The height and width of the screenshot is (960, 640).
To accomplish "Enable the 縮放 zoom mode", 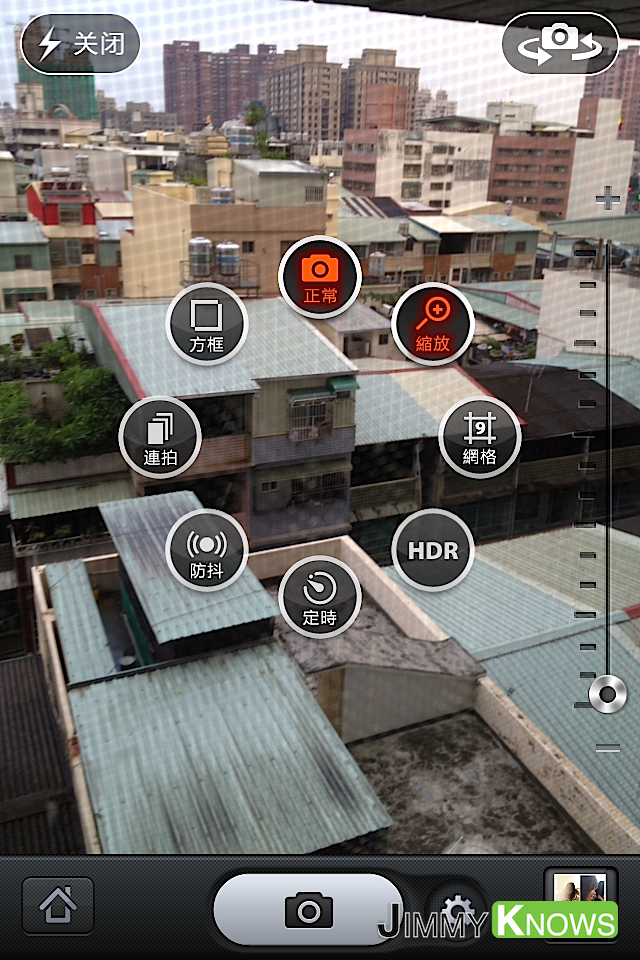I will pyautogui.click(x=432, y=323).
